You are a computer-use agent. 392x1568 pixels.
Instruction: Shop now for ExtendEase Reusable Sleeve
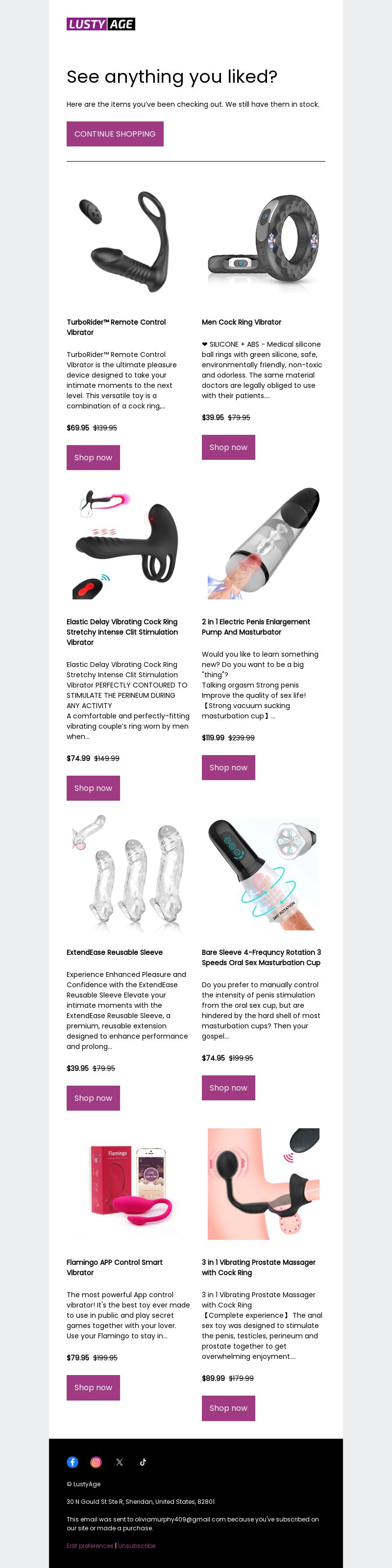coord(93,1097)
